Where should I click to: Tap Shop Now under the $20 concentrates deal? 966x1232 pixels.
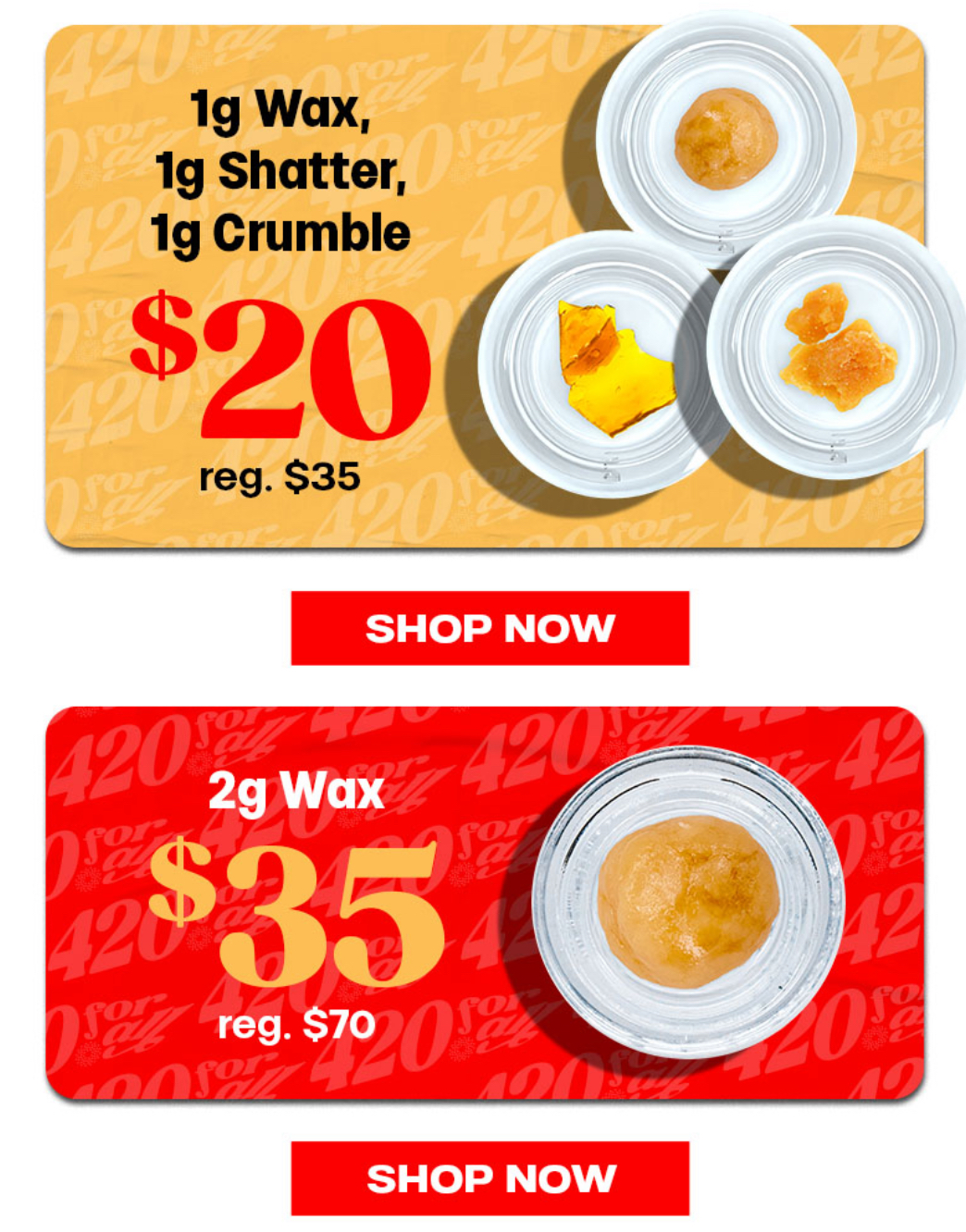(x=489, y=628)
